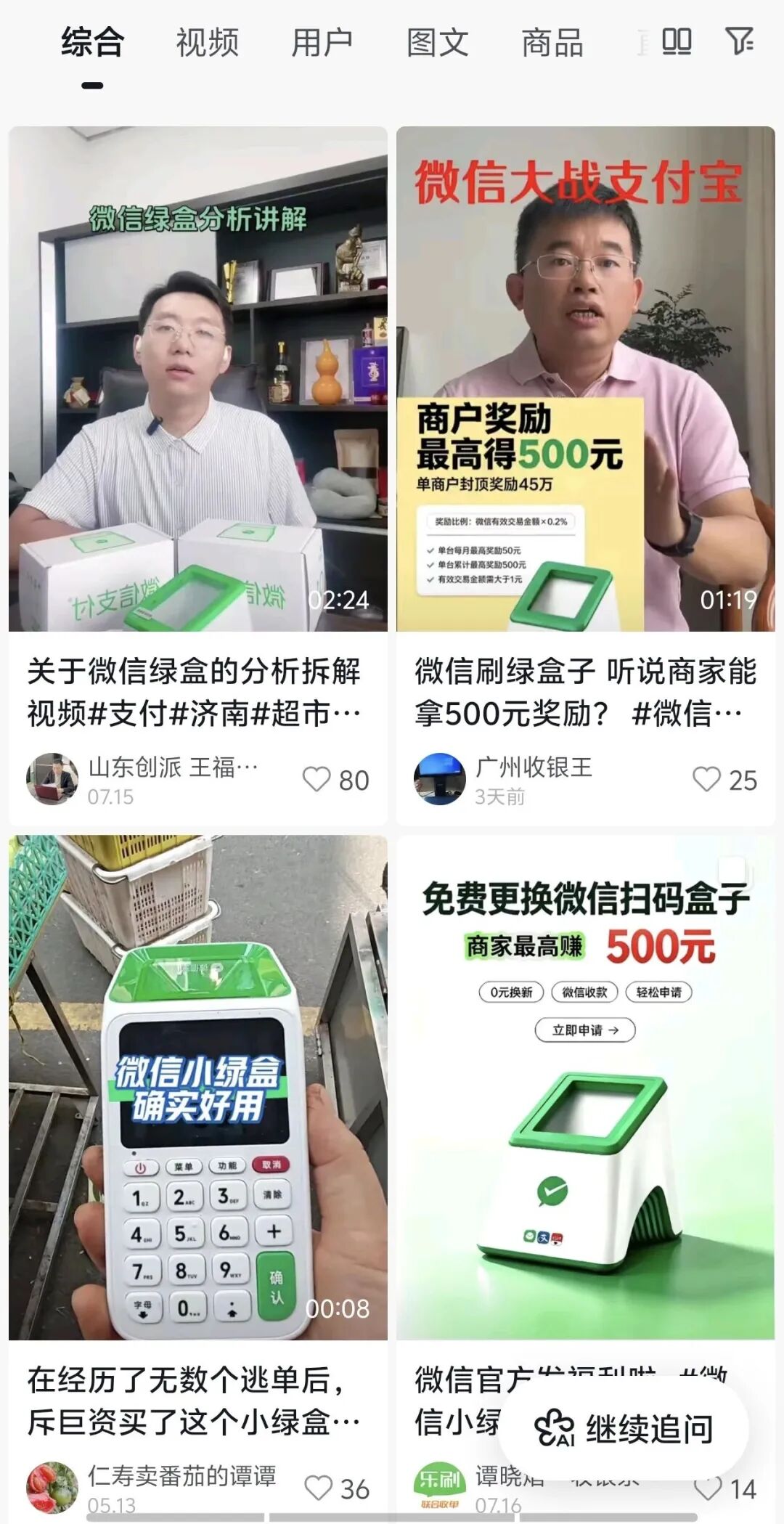Open the 商品 tab
Image resolution: width=784 pixels, height=1524 pixels.
pos(552,43)
